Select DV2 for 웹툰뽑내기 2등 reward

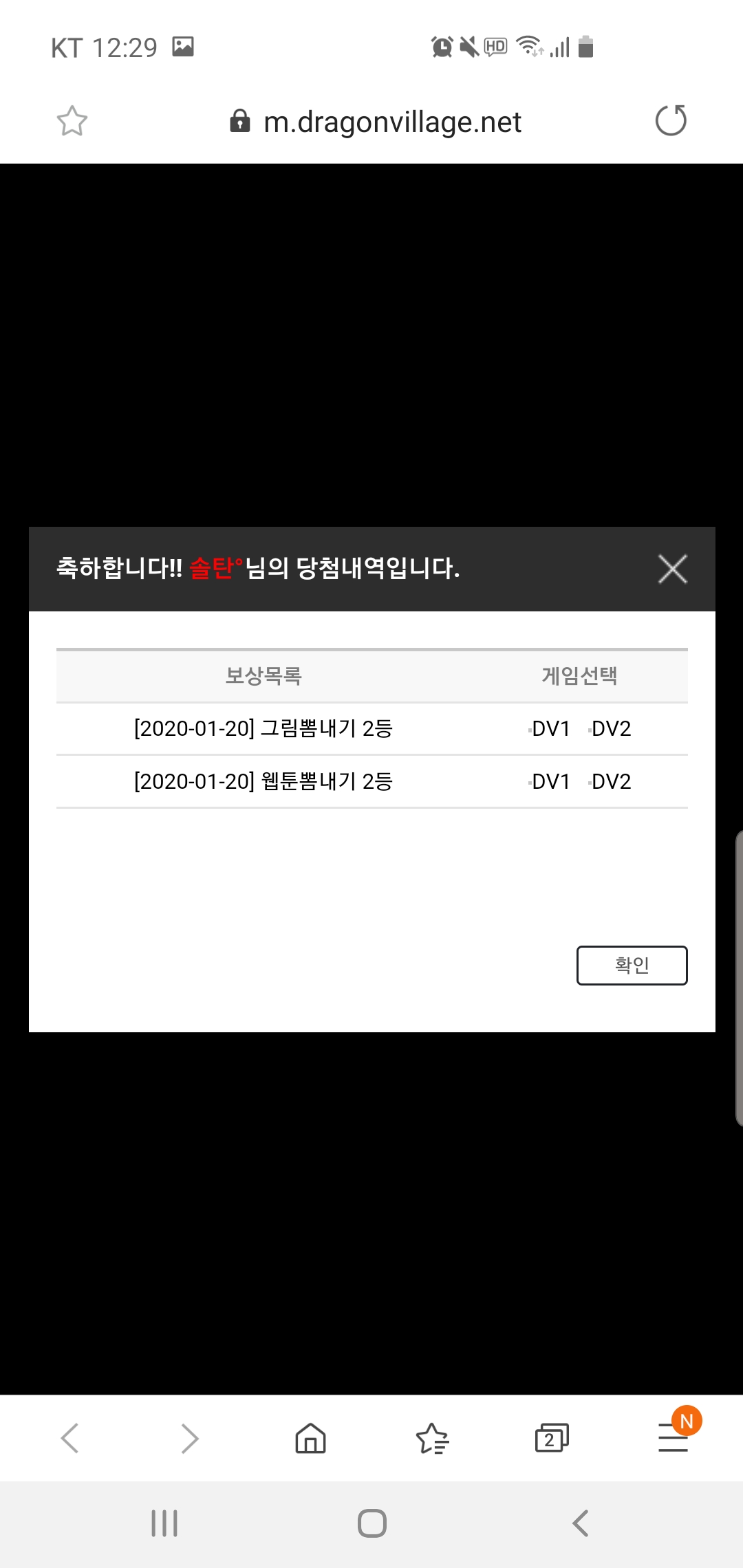610,782
